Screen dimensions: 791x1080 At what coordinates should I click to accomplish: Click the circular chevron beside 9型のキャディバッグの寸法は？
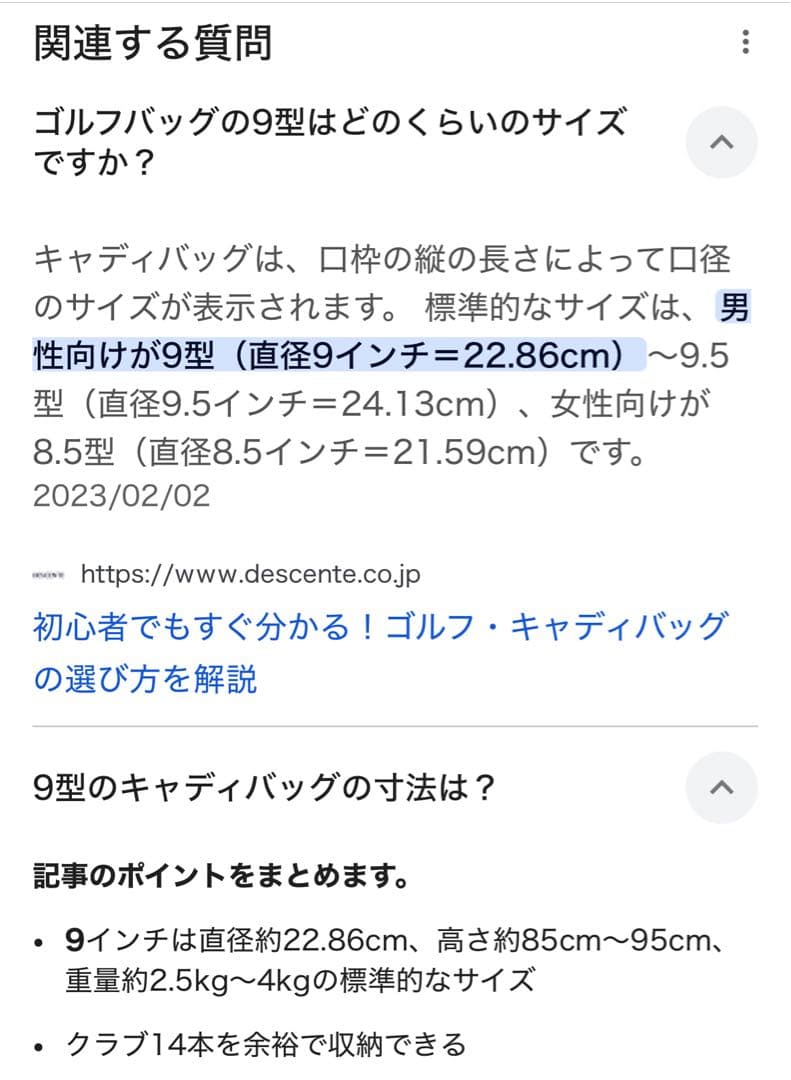coord(722,788)
